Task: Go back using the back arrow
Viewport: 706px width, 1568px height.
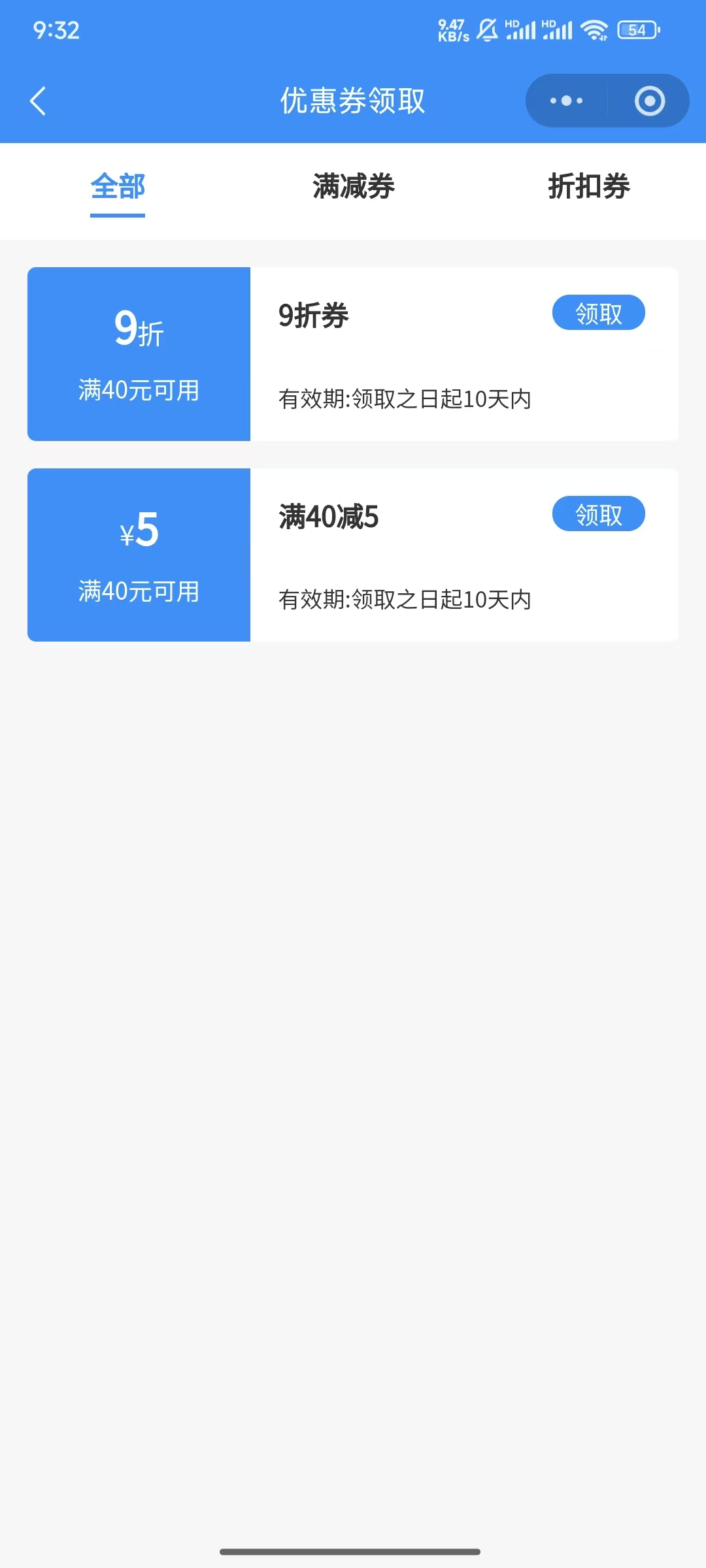Action: point(38,101)
